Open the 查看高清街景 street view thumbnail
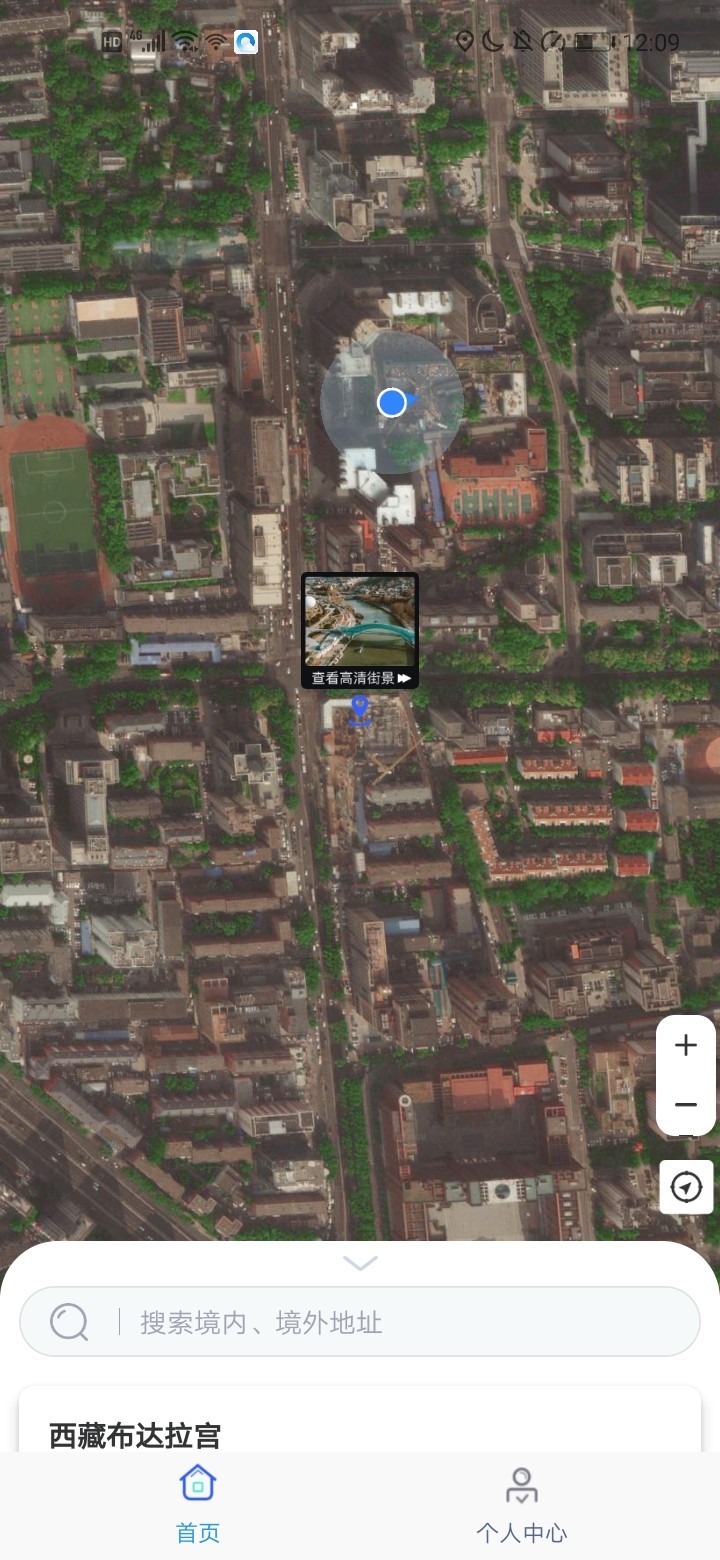 pyautogui.click(x=360, y=630)
